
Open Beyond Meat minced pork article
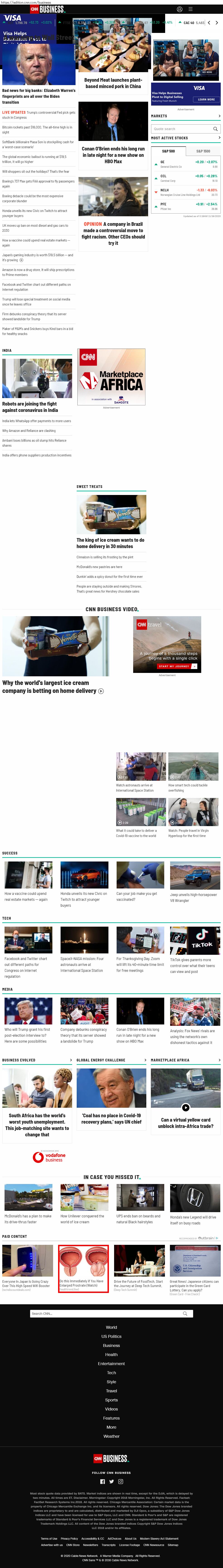pyautogui.click(x=113, y=83)
